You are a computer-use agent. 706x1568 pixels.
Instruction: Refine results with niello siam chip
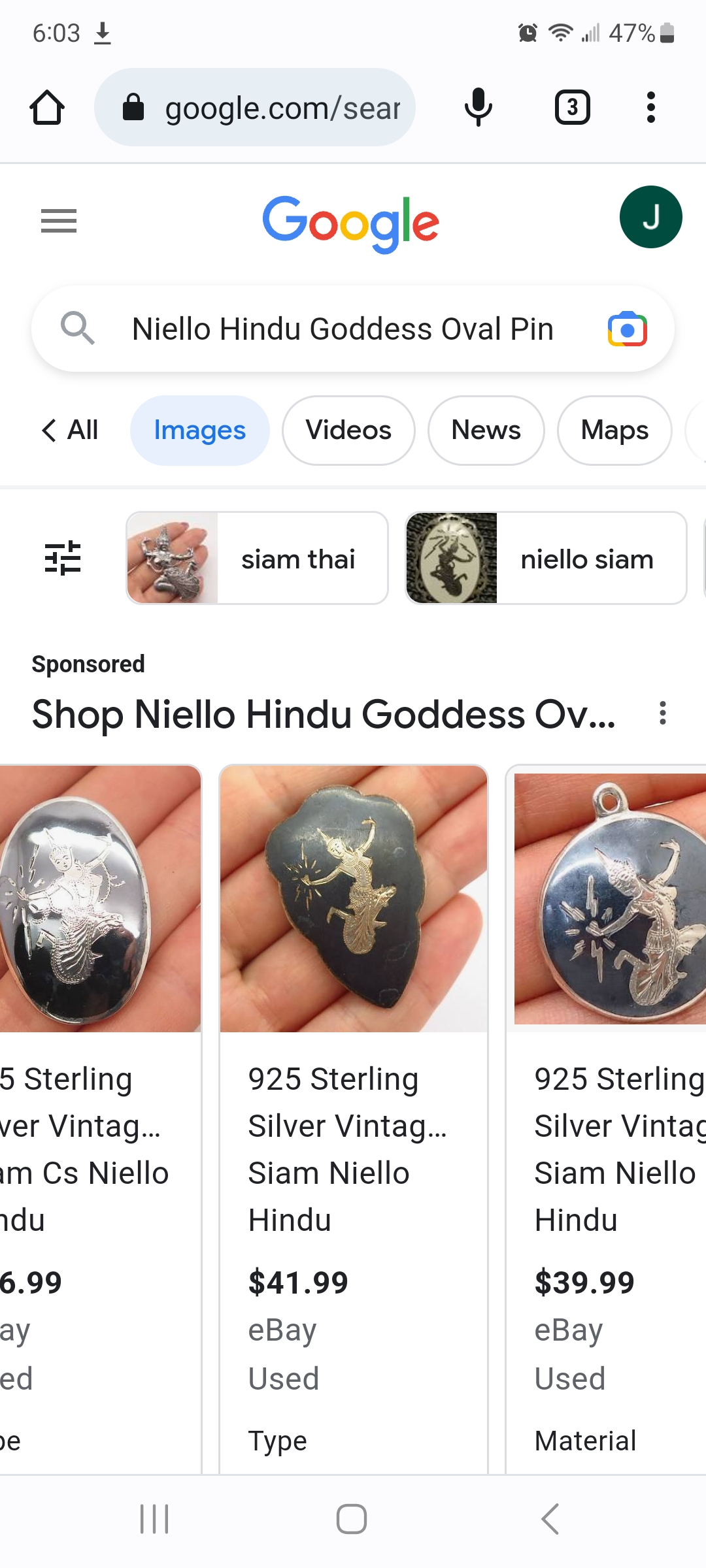(x=546, y=558)
